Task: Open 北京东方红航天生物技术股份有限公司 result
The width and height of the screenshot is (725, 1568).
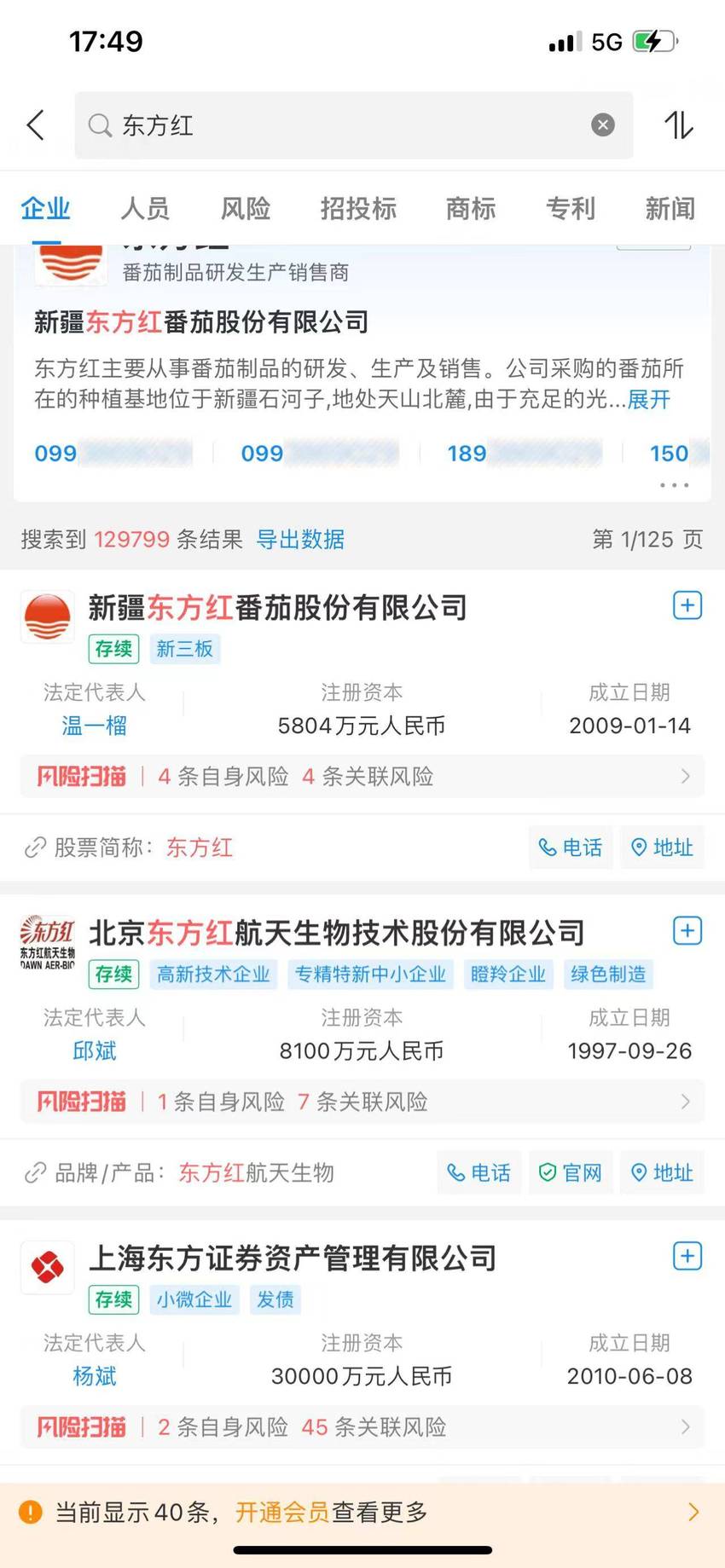Action: tap(337, 933)
